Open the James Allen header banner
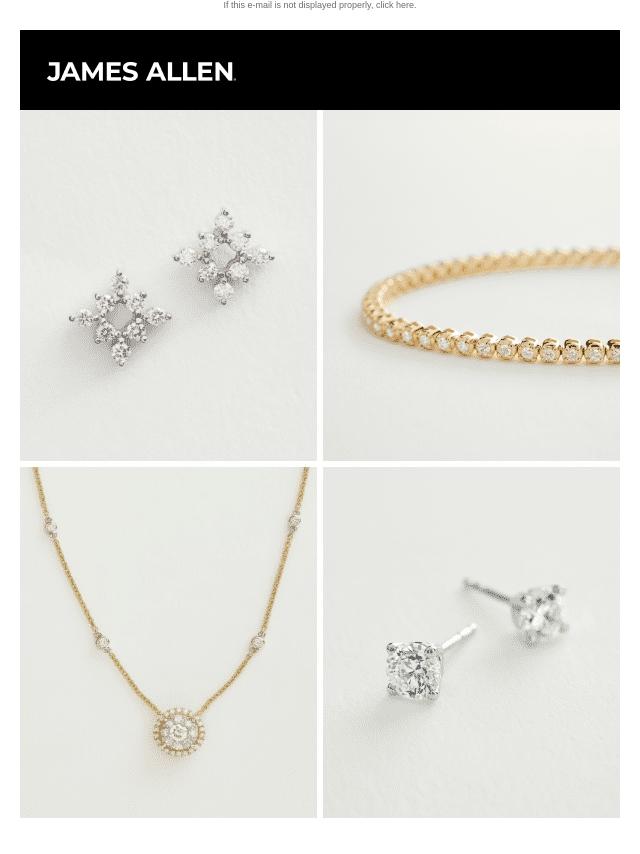The height and width of the screenshot is (854, 640). 141,71
